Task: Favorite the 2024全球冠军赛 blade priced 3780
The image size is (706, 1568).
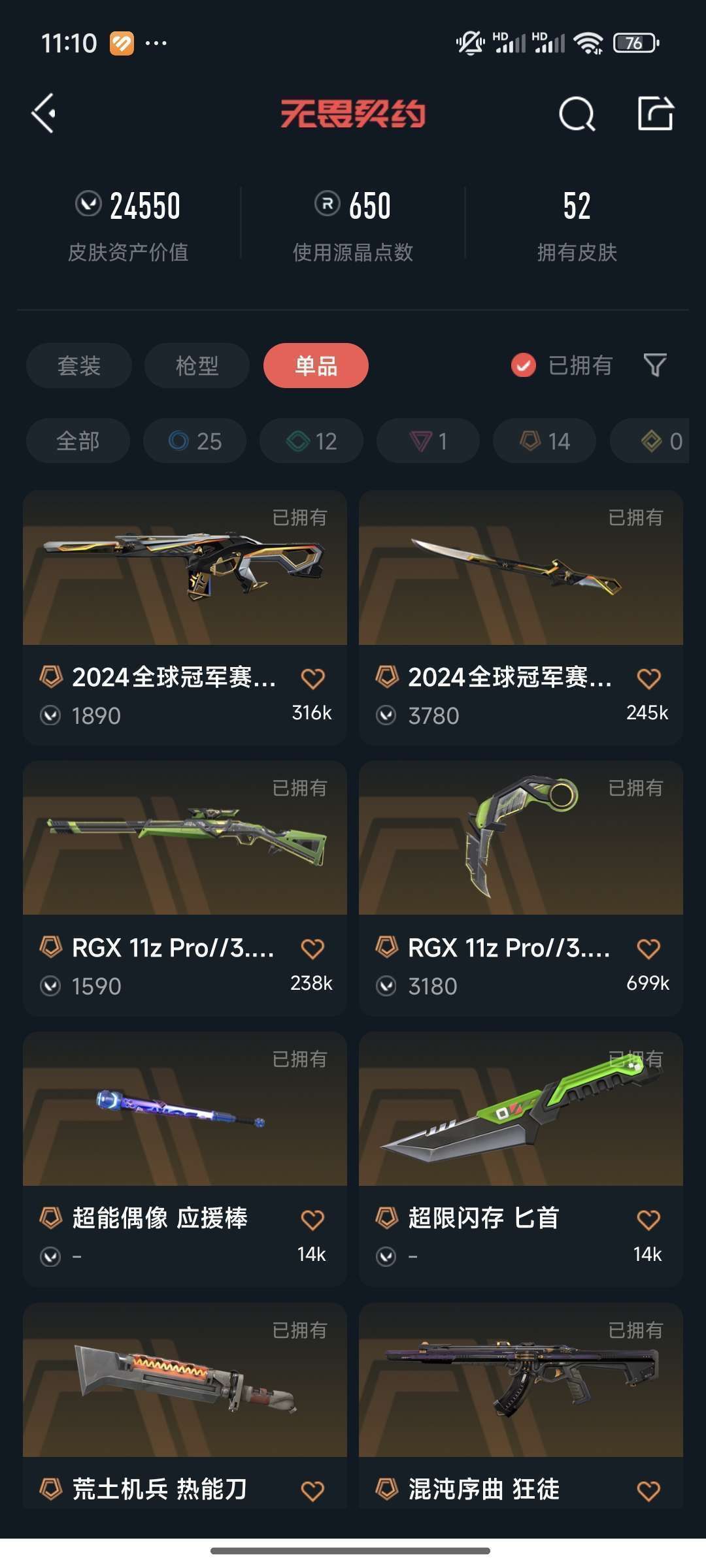Action: [648, 678]
